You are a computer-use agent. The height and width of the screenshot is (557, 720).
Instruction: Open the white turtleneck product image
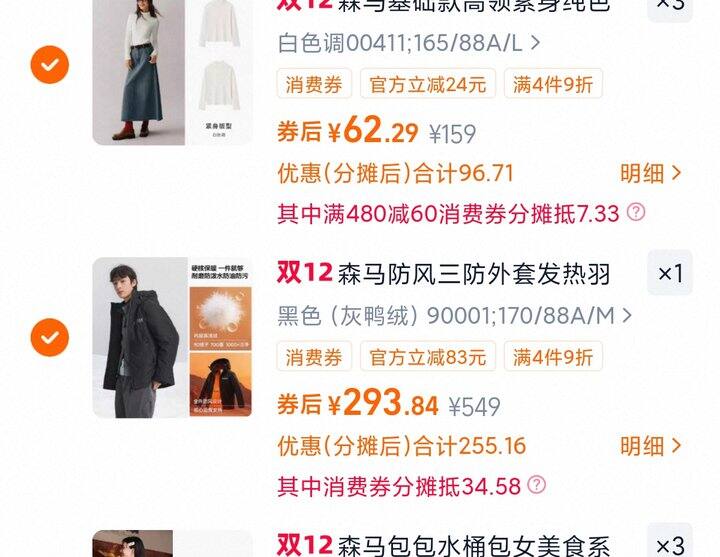172,70
